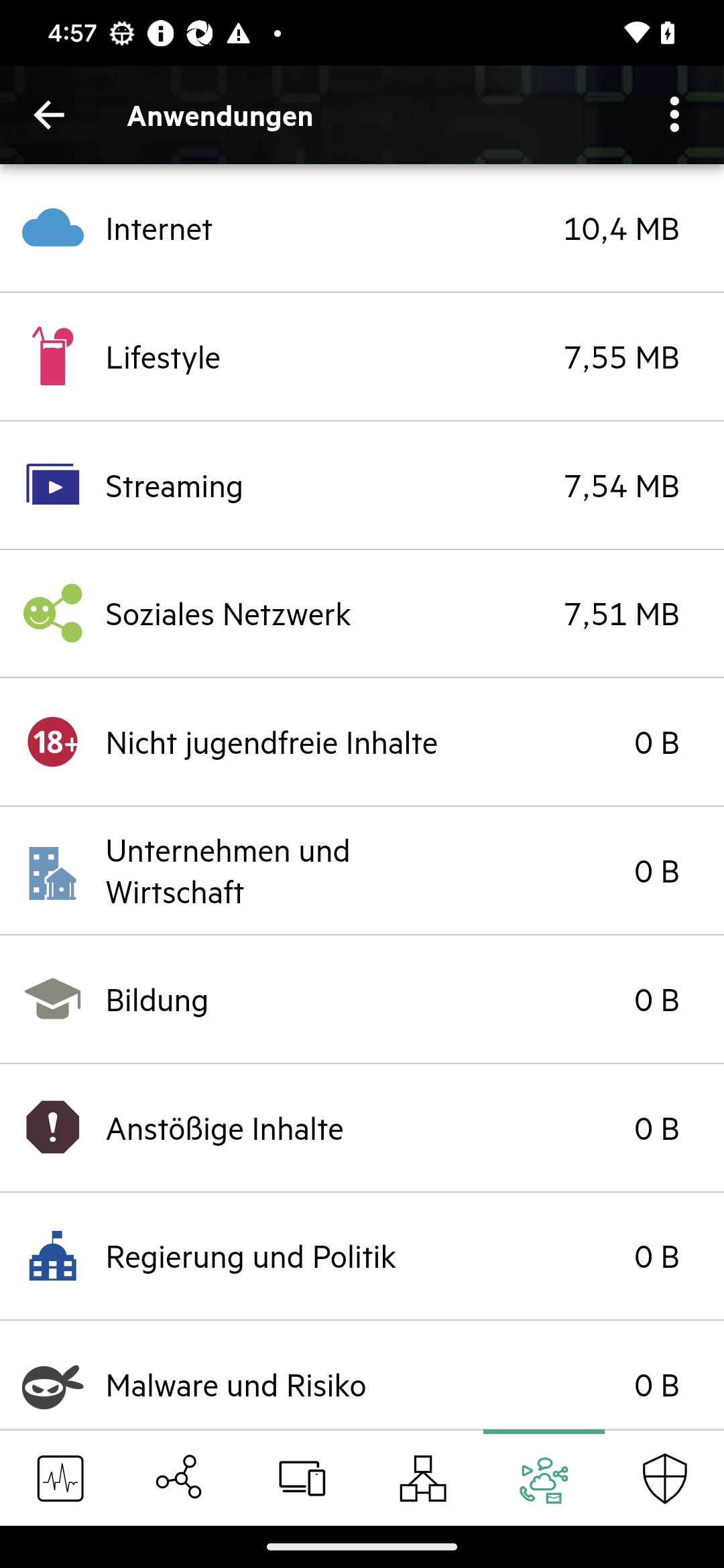The height and width of the screenshot is (1568, 724).
Task: View Soziales Netzwerk usage details
Action: coord(362,614)
